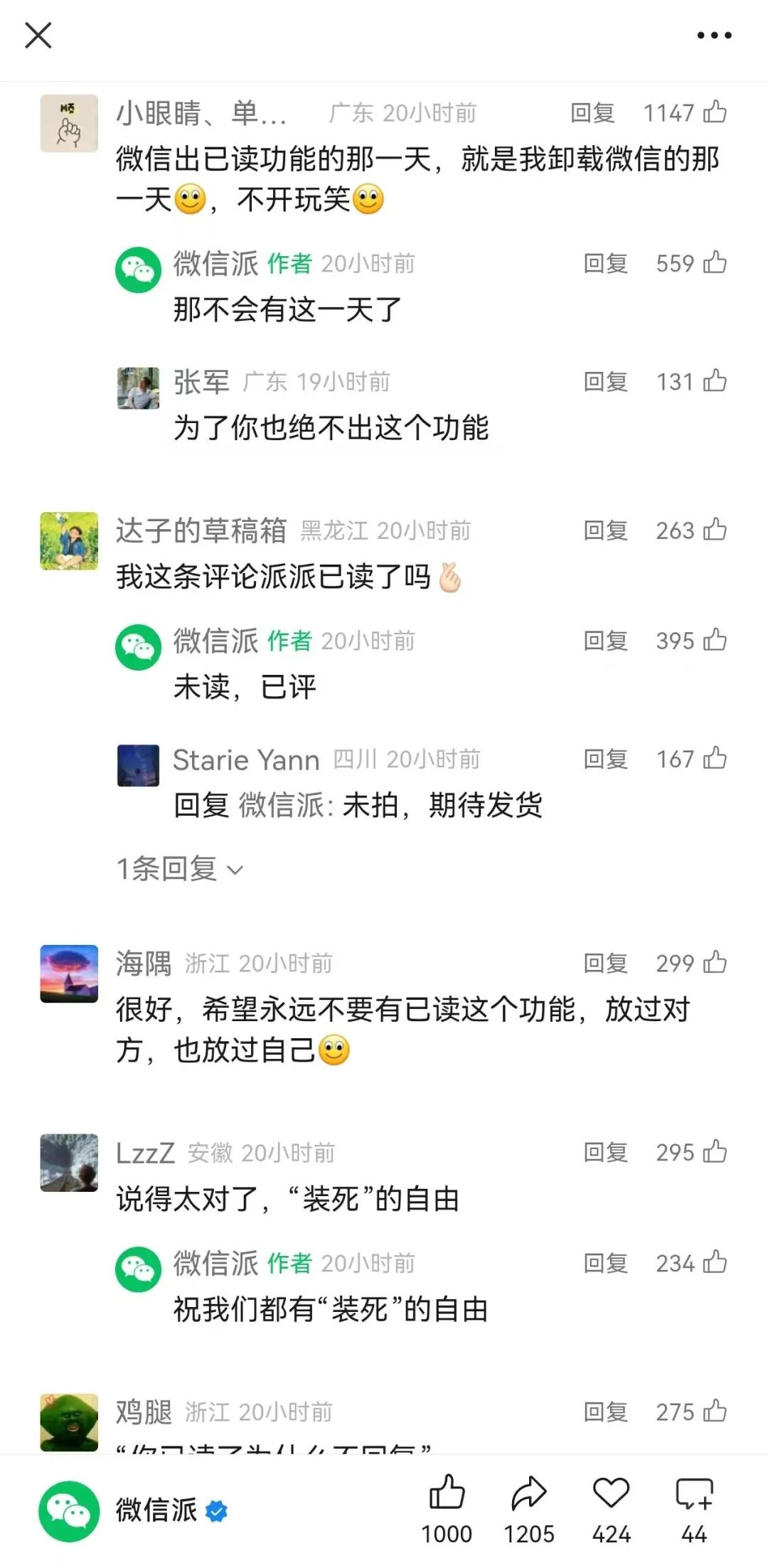Reply to LzzZ's comment
The image size is (768, 1568).
(605, 1153)
